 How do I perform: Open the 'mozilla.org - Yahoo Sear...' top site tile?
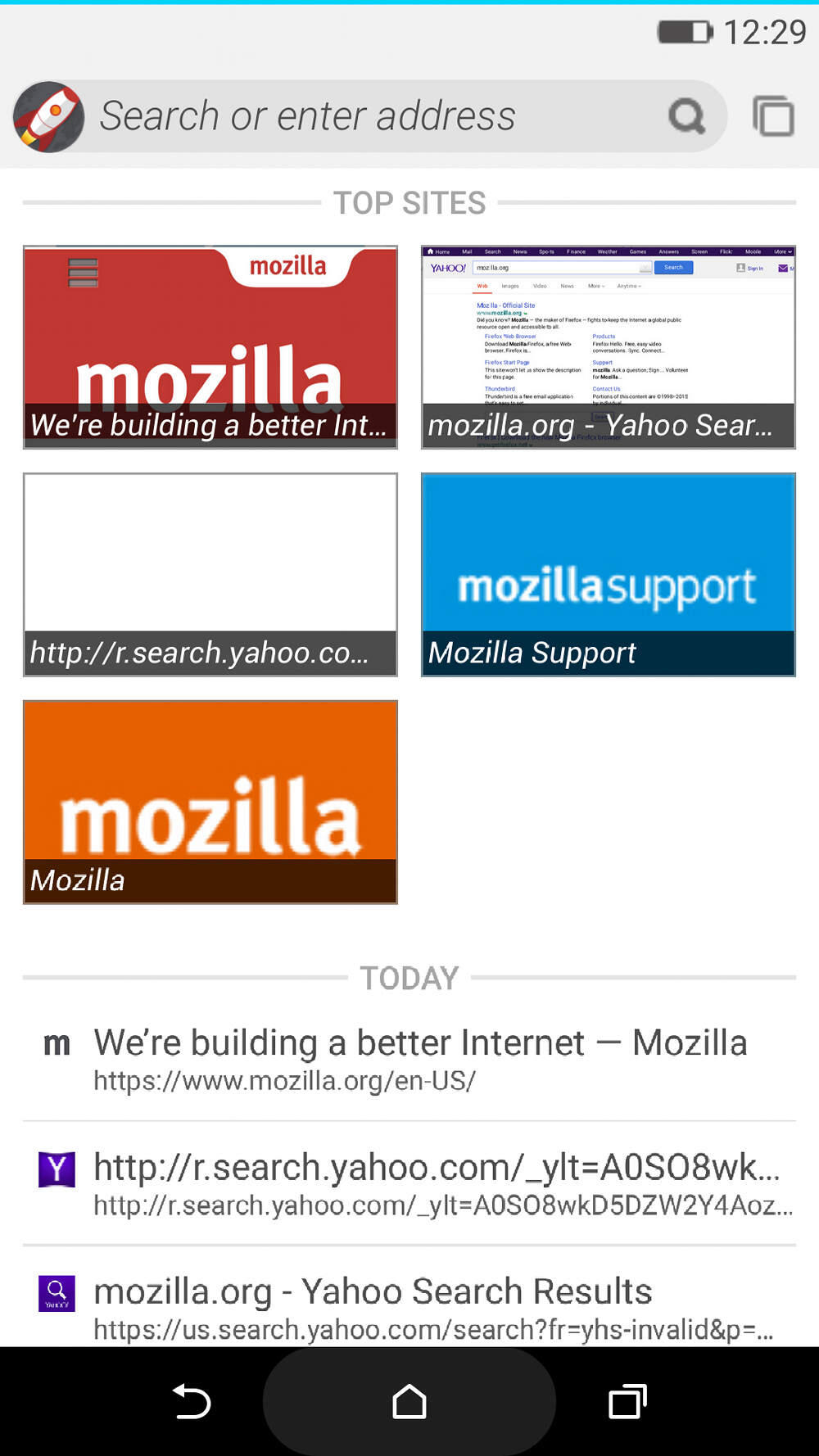[608, 347]
